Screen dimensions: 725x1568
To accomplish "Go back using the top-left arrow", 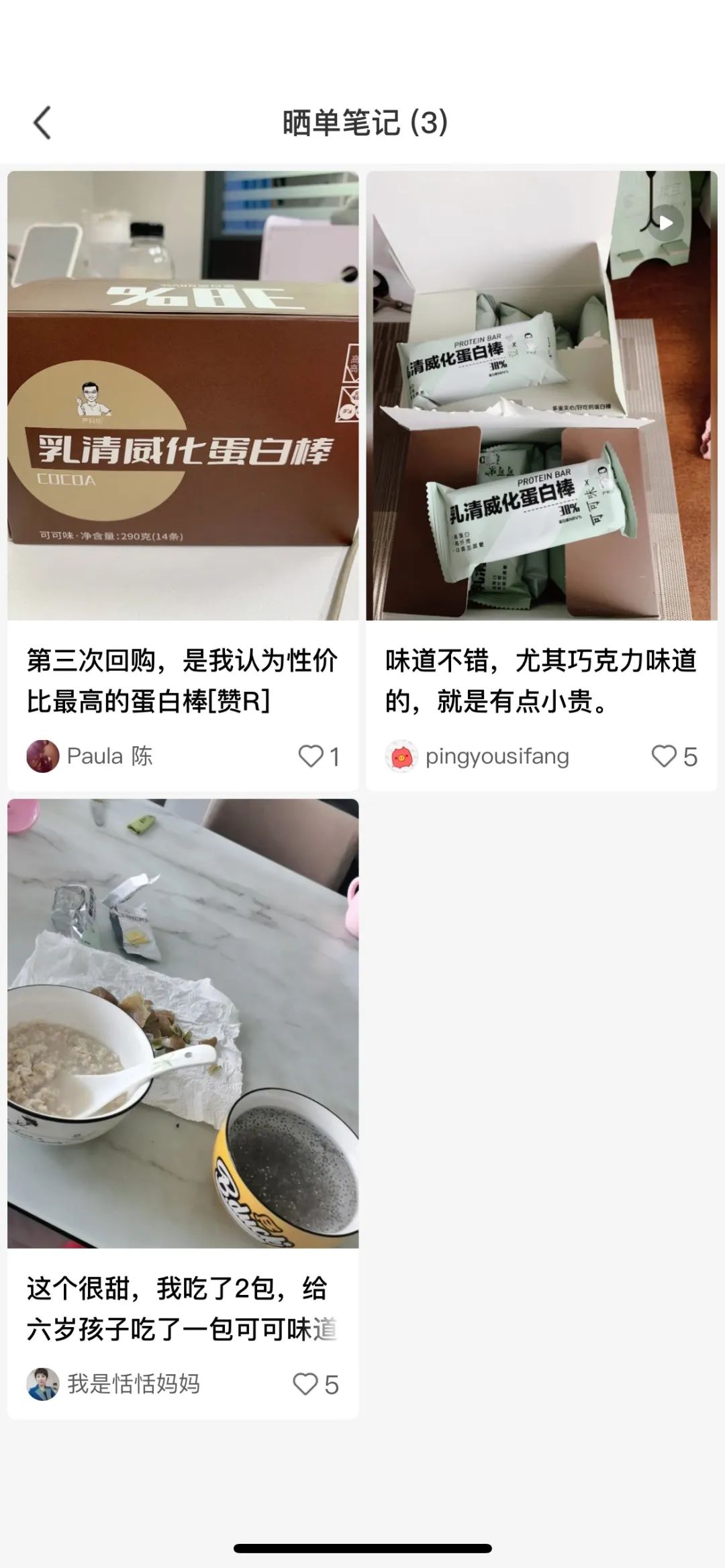I will [42, 123].
